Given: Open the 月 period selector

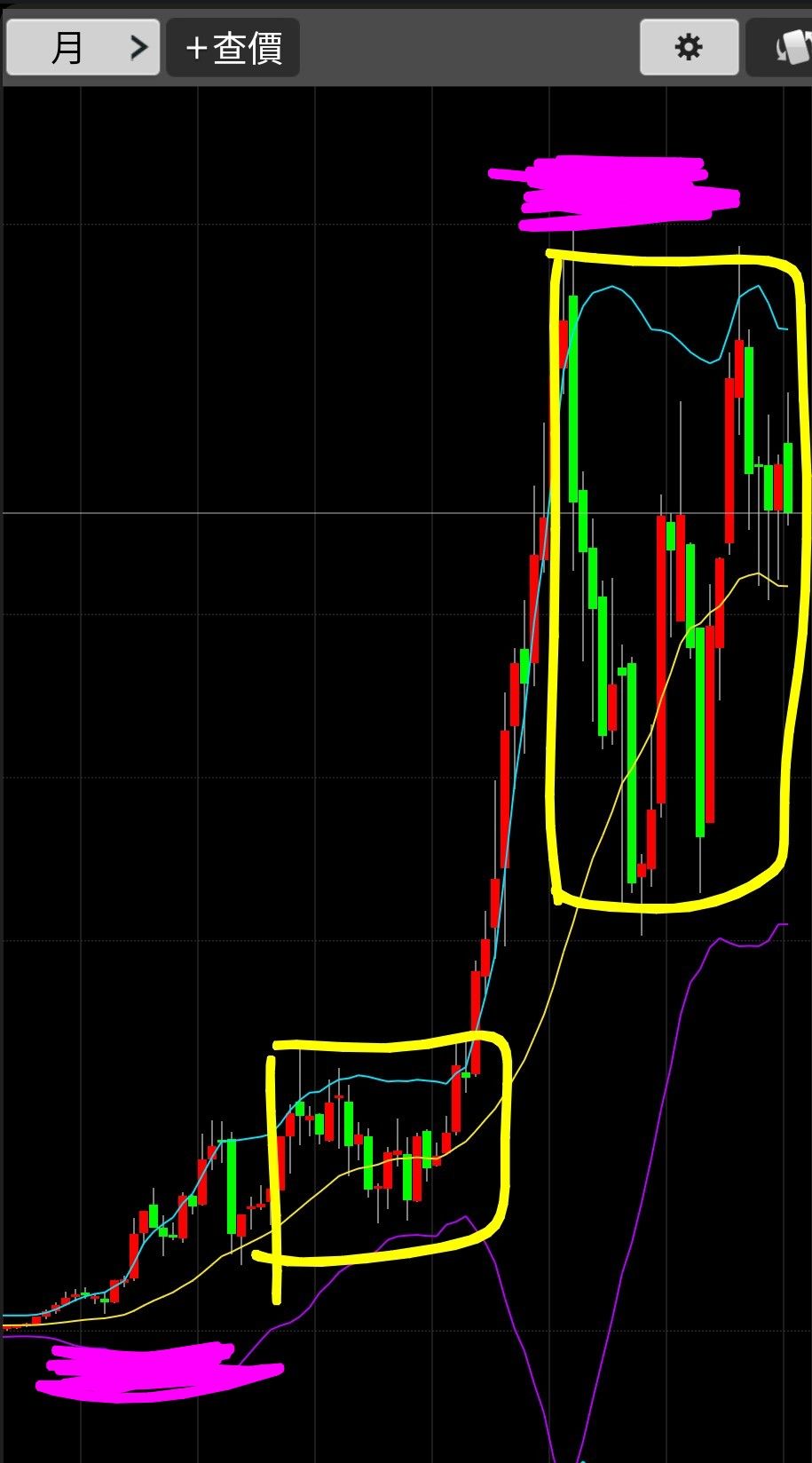Looking at the screenshot, I should tap(83, 47).
